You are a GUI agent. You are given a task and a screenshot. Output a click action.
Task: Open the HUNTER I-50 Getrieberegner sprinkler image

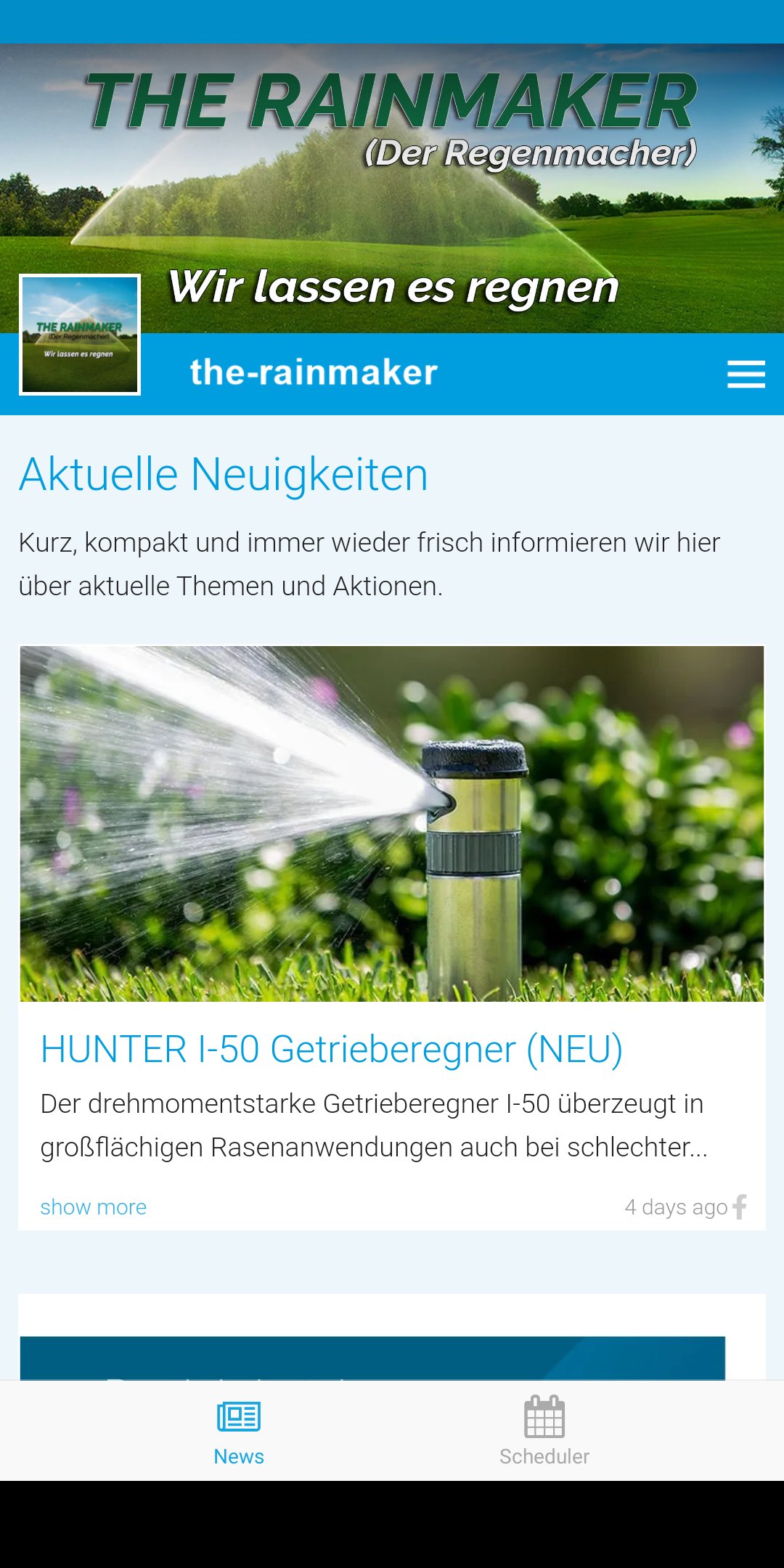(392, 824)
